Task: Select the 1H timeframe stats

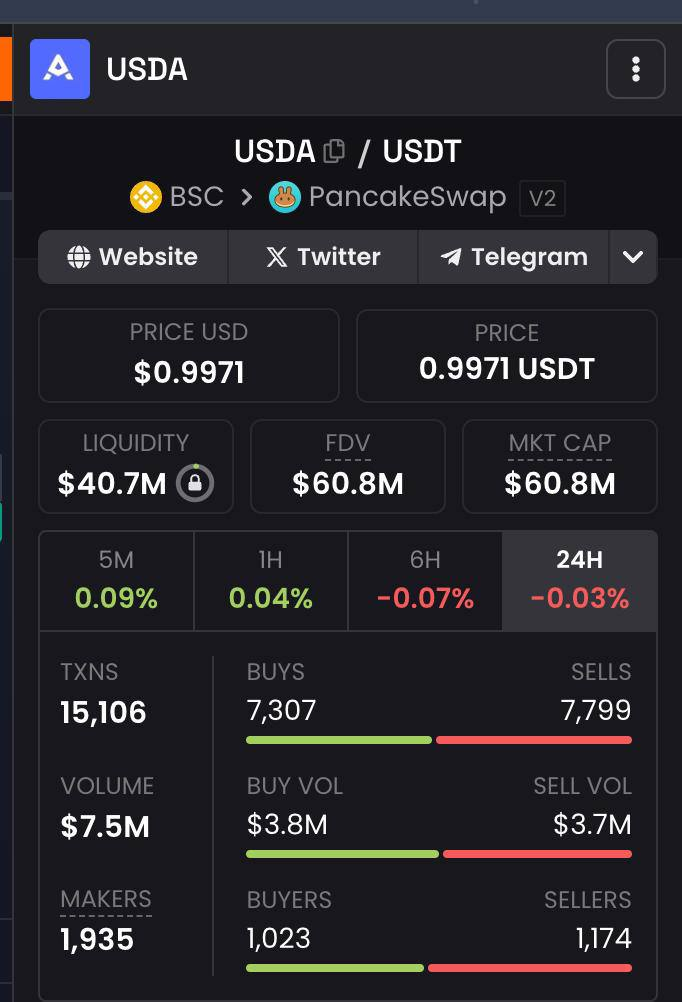Action: point(270,580)
